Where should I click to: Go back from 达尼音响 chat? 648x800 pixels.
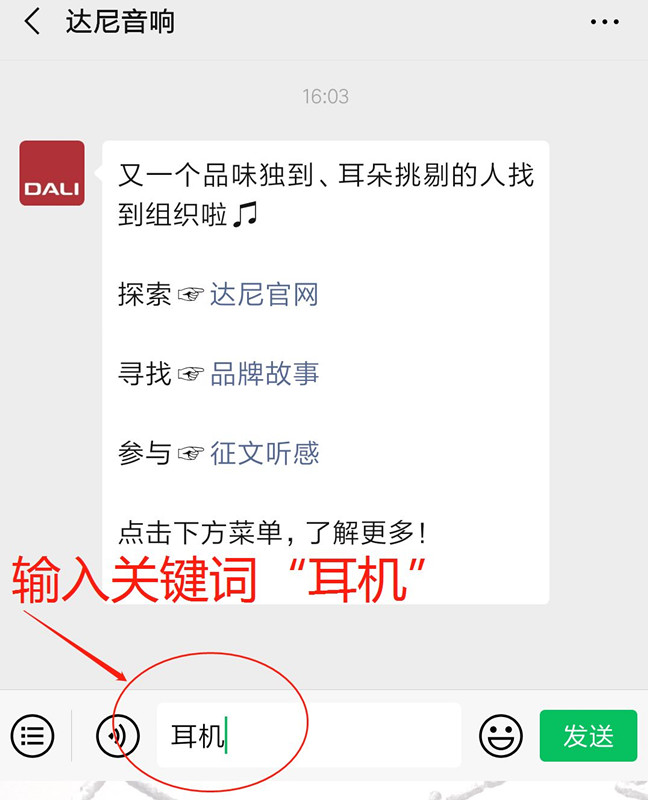pos(33,22)
